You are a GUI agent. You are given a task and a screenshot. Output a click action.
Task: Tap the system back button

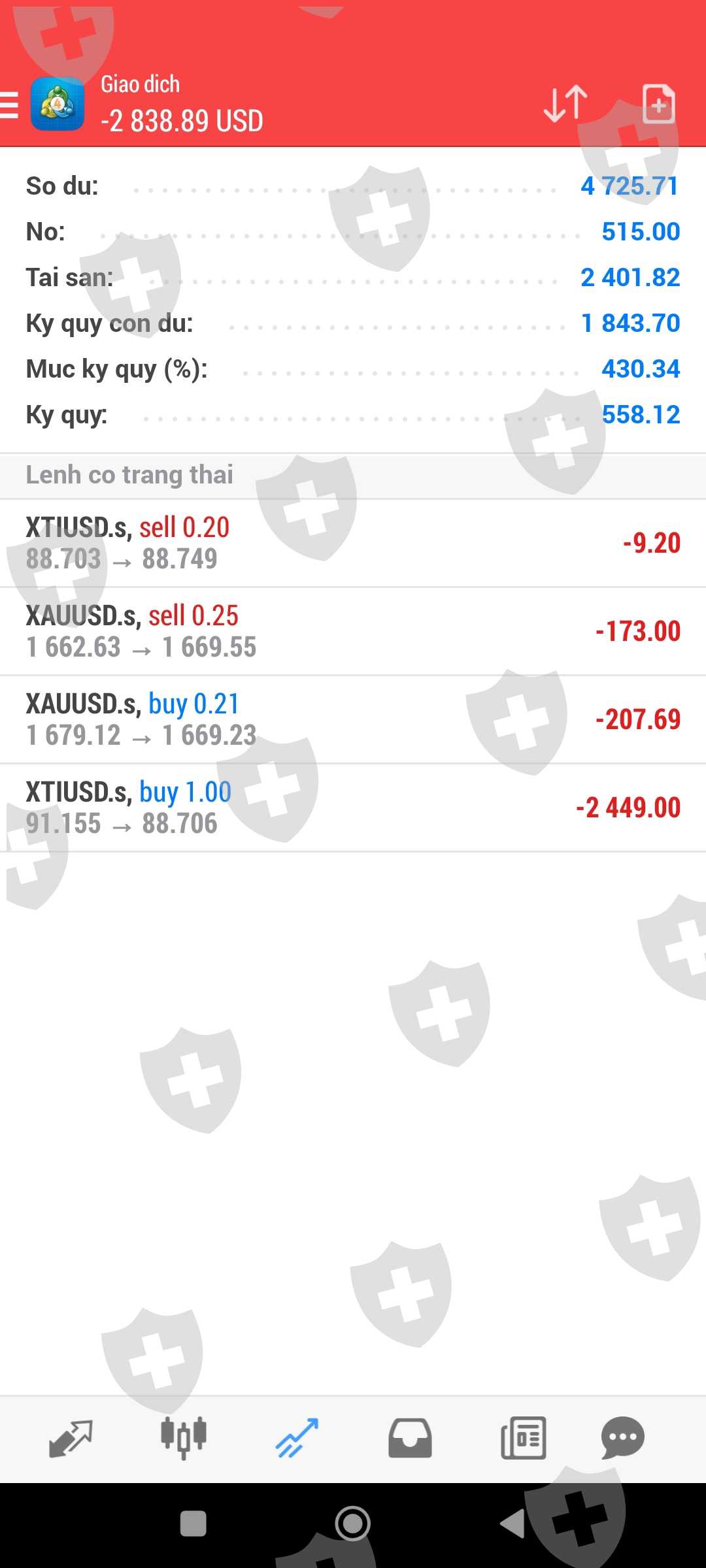[513, 1524]
